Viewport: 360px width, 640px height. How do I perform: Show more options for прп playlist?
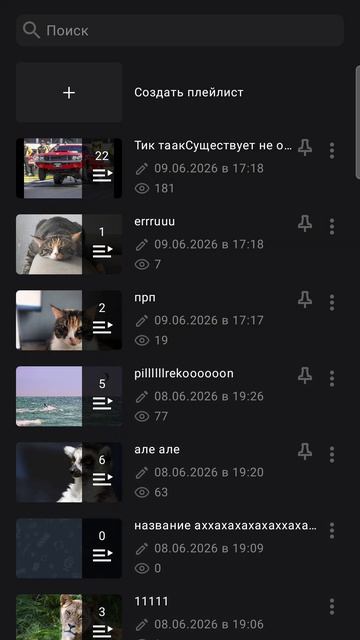(x=332, y=302)
